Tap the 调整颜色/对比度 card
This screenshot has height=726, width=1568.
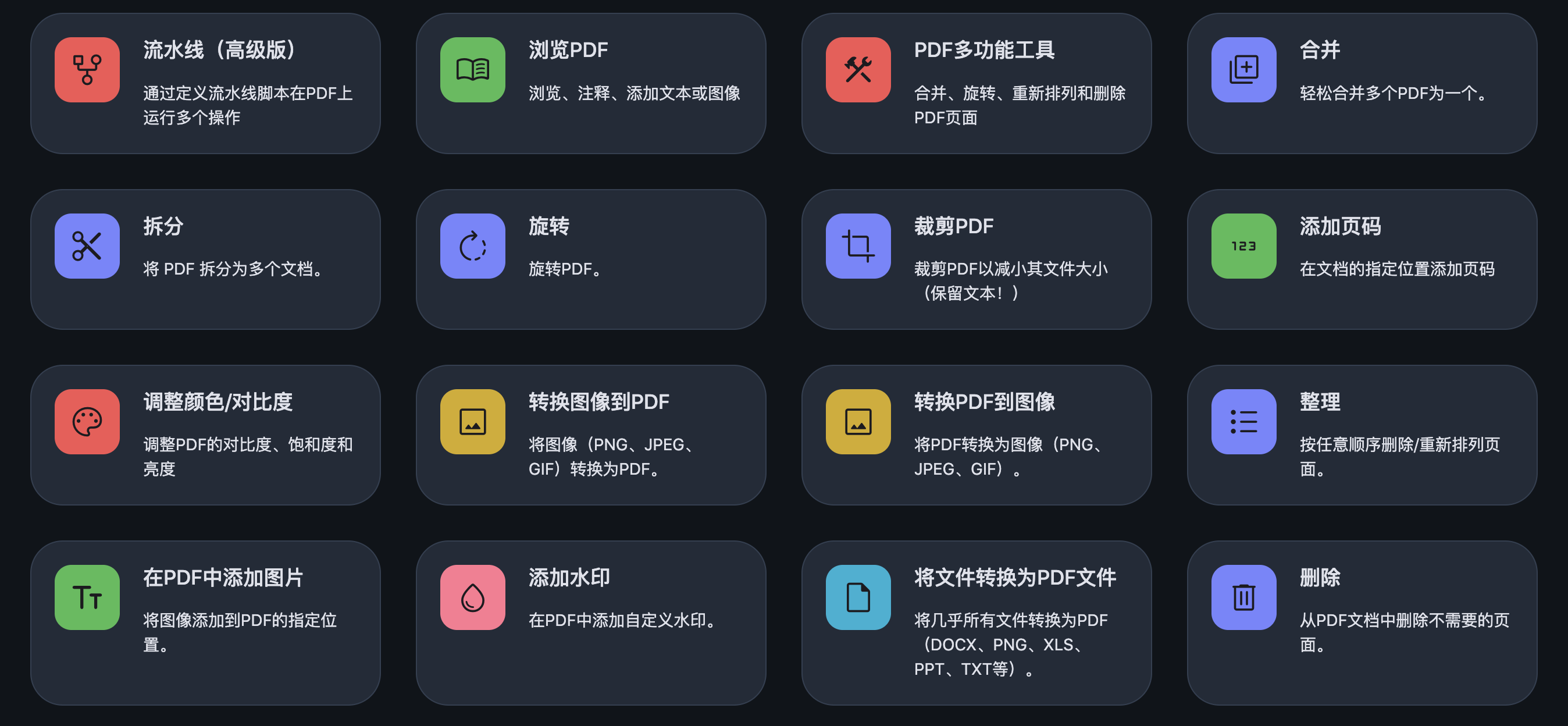(205, 434)
